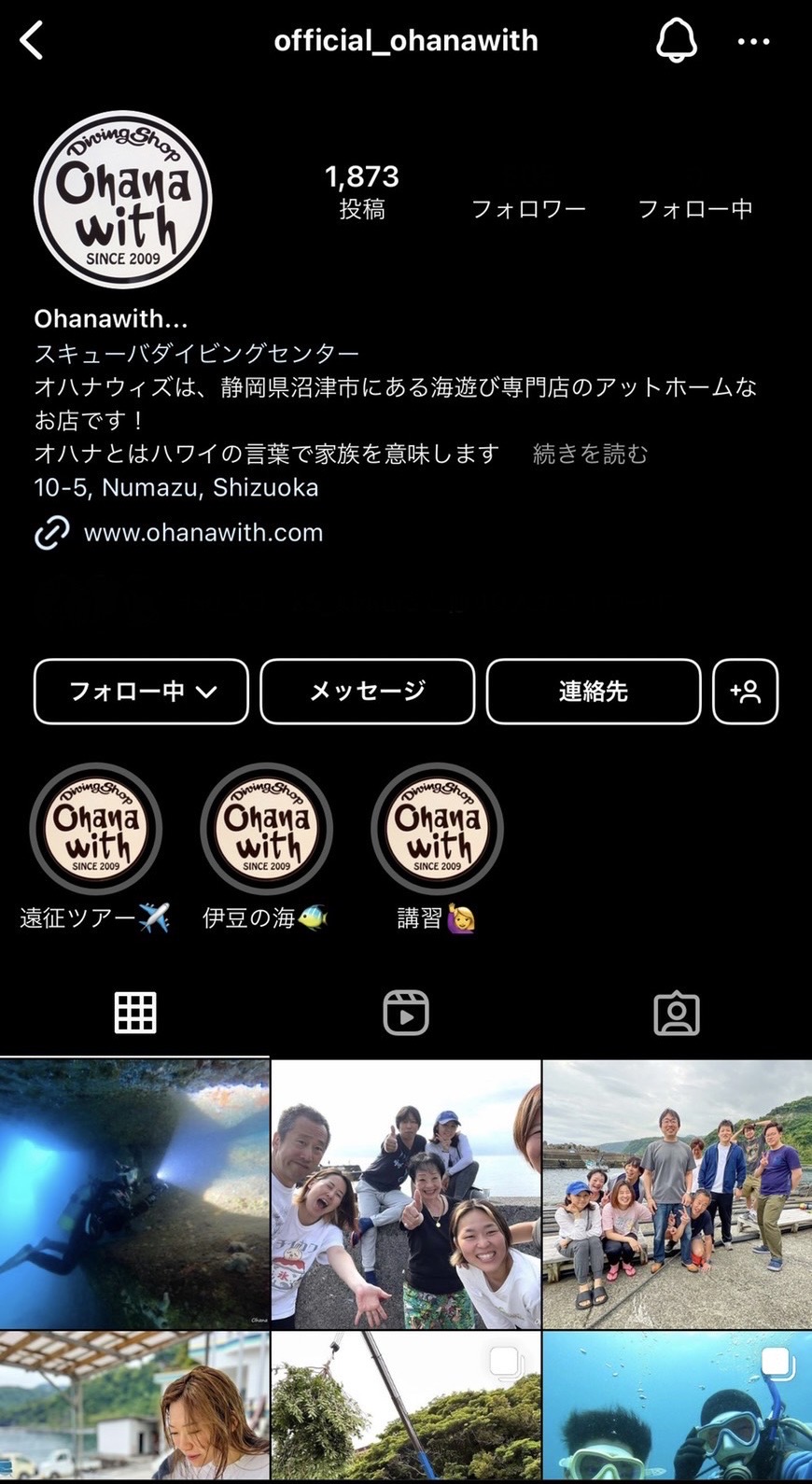Open the www.ohanawith.com link

click(x=203, y=533)
